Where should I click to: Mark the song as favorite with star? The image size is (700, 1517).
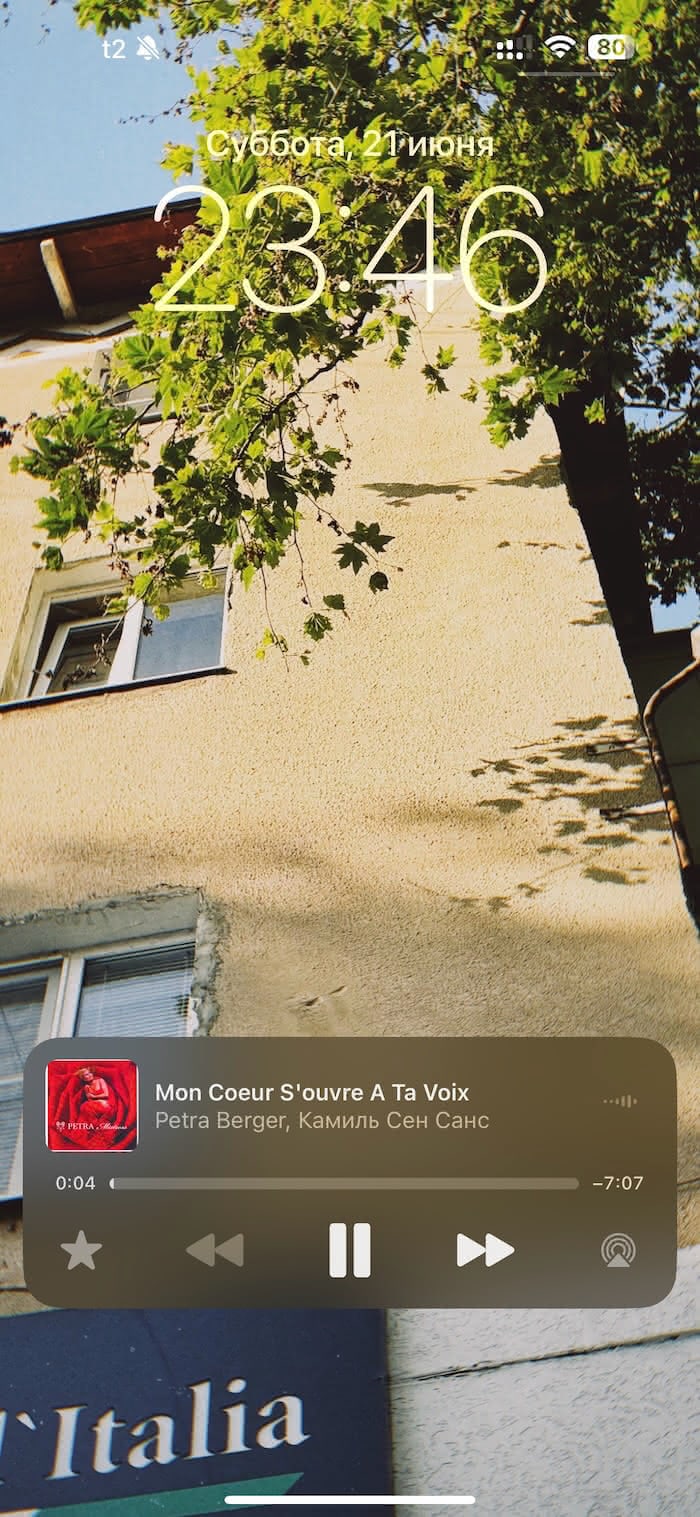coord(81,1251)
